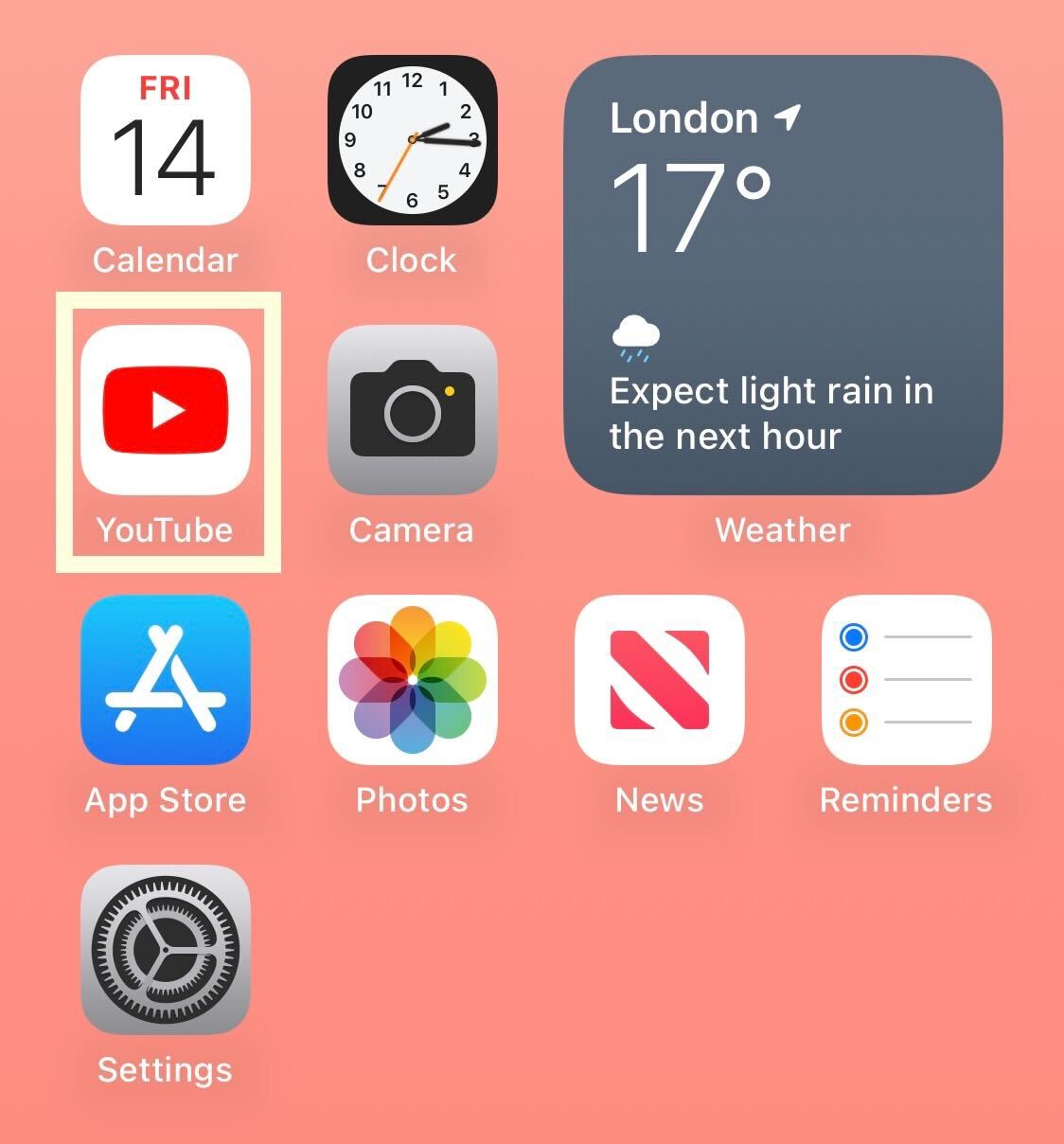Open the Reminders app
Viewport: 1064px width, 1144px height.
(906, 680)
